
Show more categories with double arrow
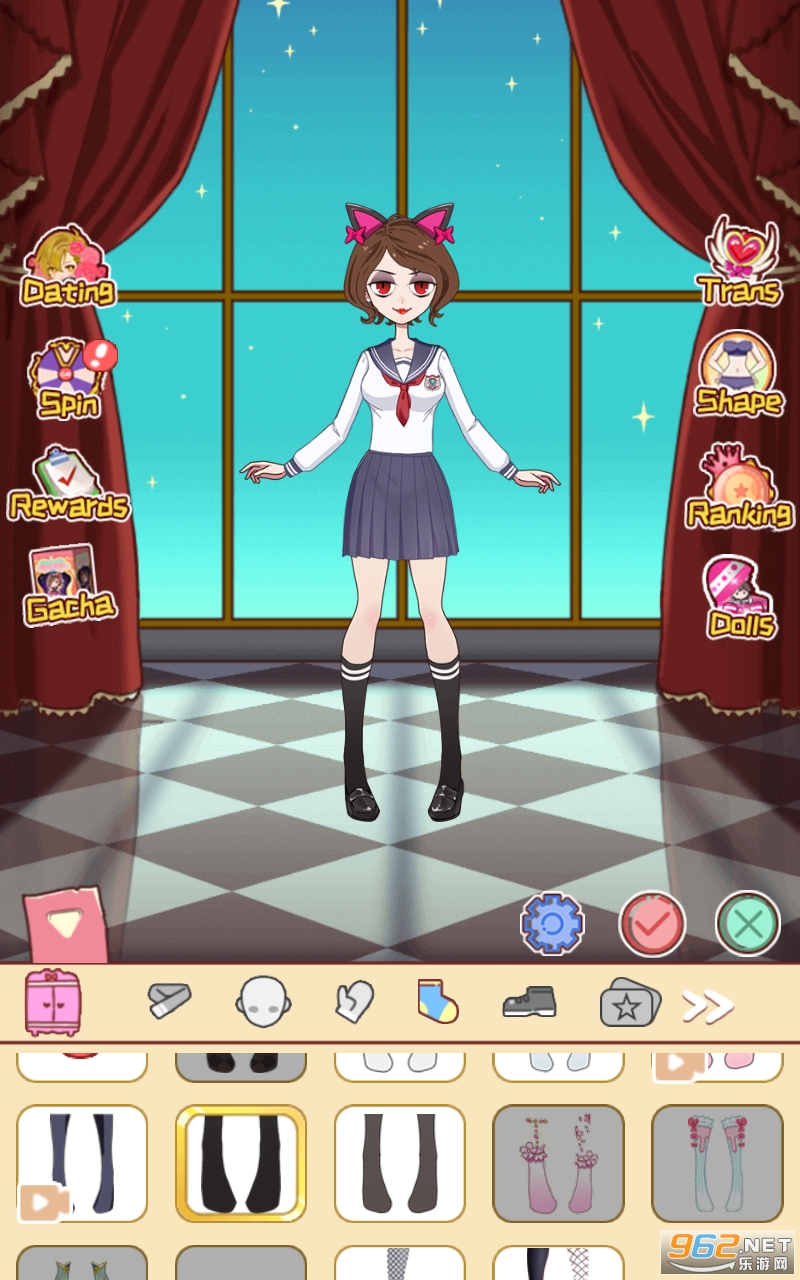tap(707, 1006)
